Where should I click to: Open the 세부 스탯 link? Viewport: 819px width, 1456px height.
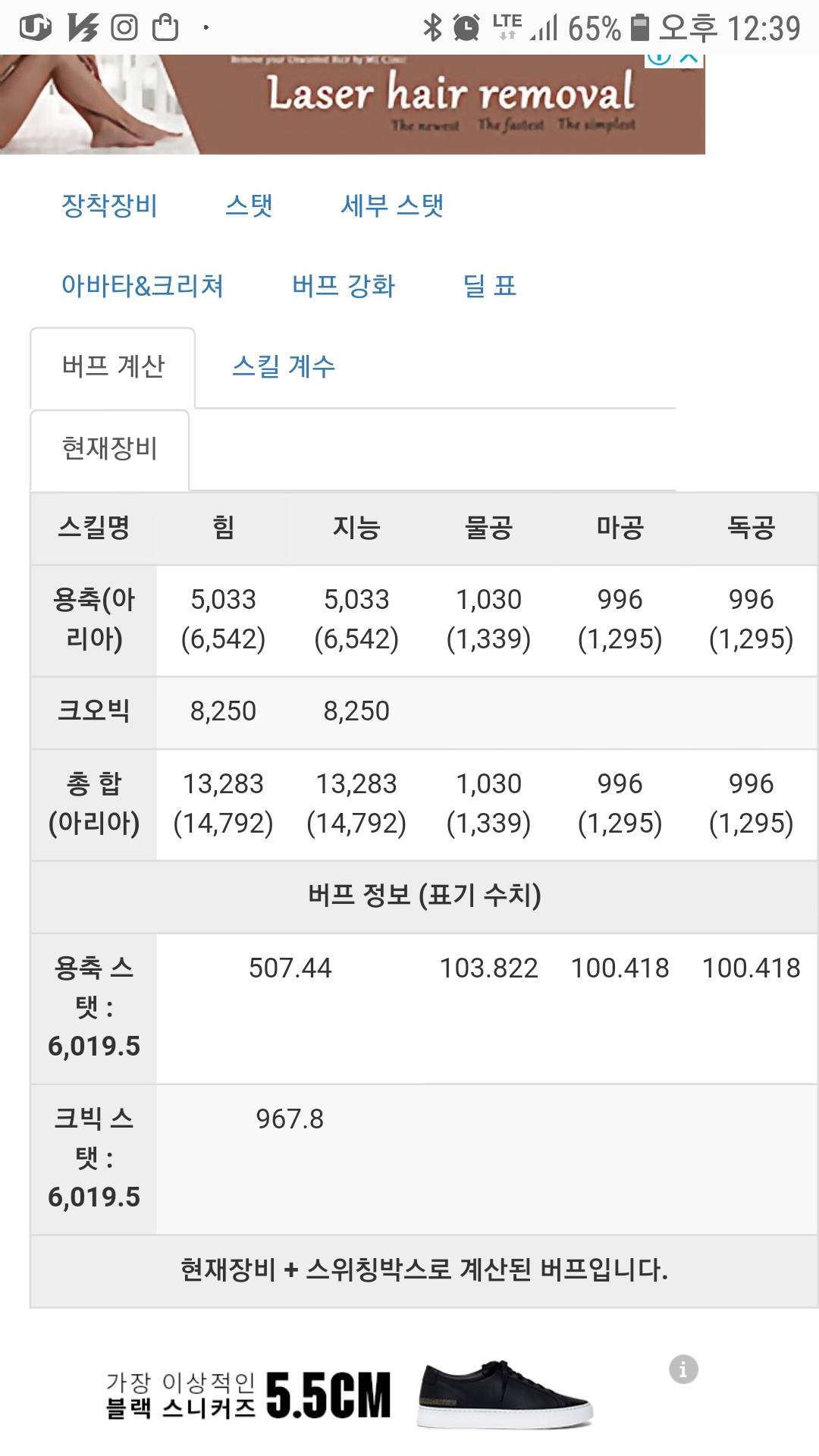click(x=392, y=206)
